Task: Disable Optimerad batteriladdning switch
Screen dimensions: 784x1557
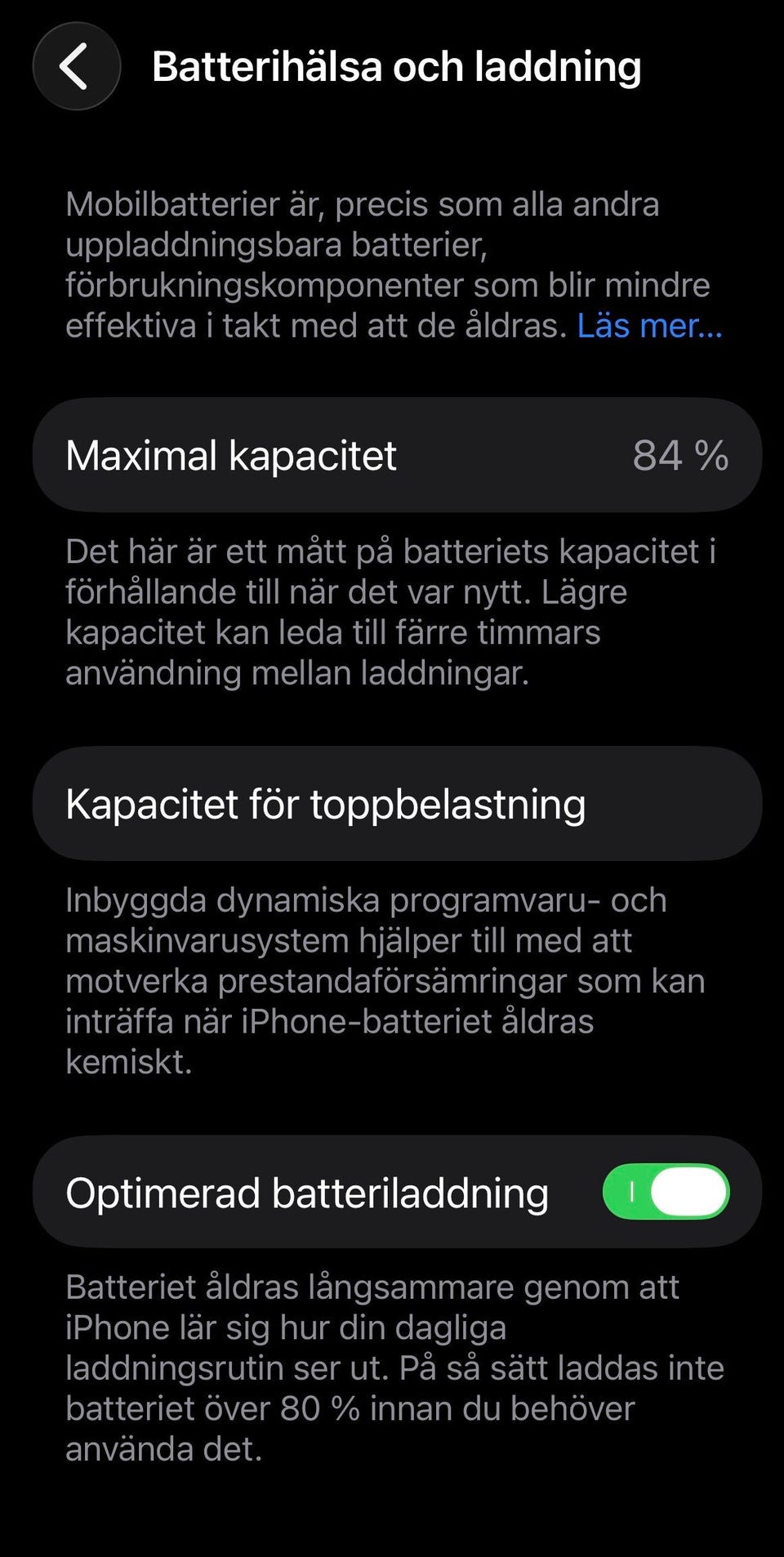Action: (x=665, y=1192)
